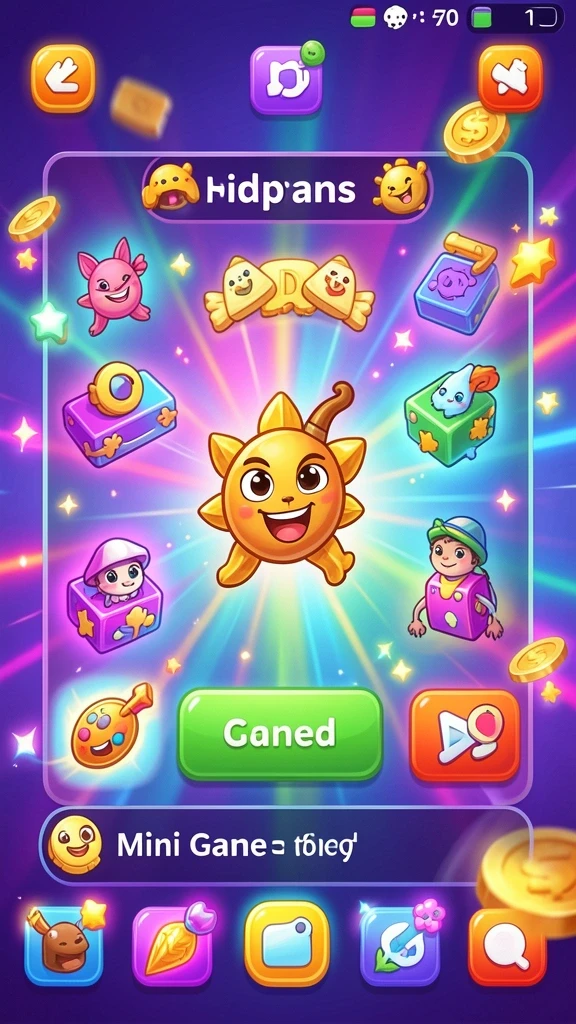Open the purple button with green notification dot

286,80
